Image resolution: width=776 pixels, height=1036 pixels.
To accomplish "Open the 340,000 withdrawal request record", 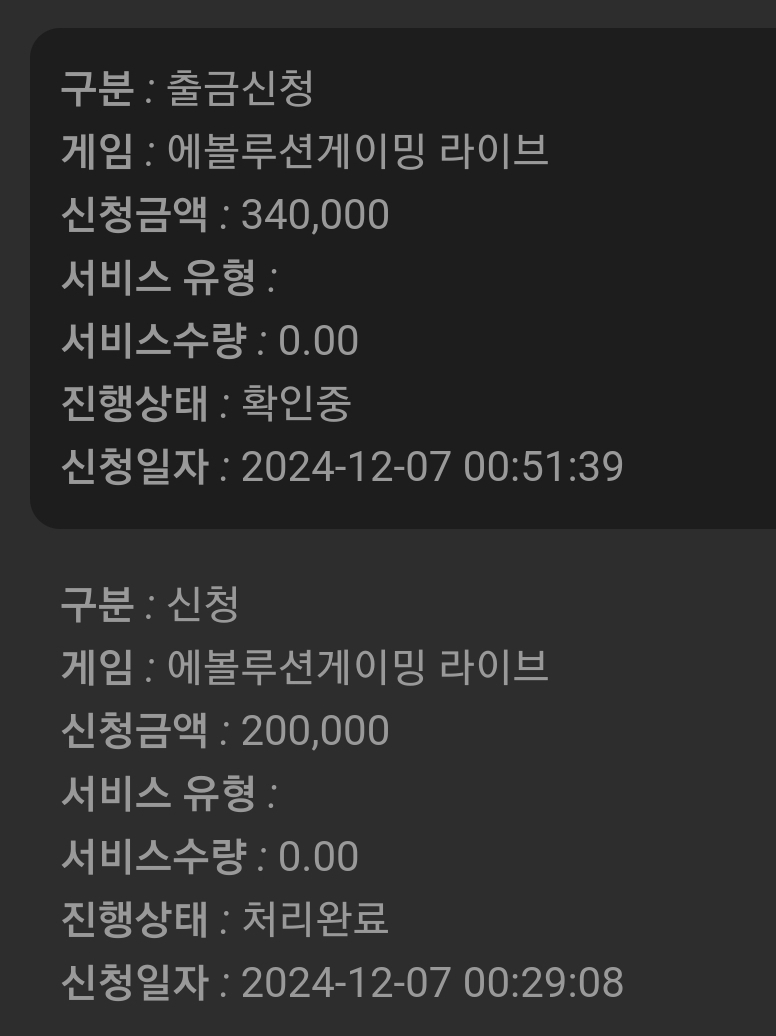I will pyautogui.click(x=400, y=277).
